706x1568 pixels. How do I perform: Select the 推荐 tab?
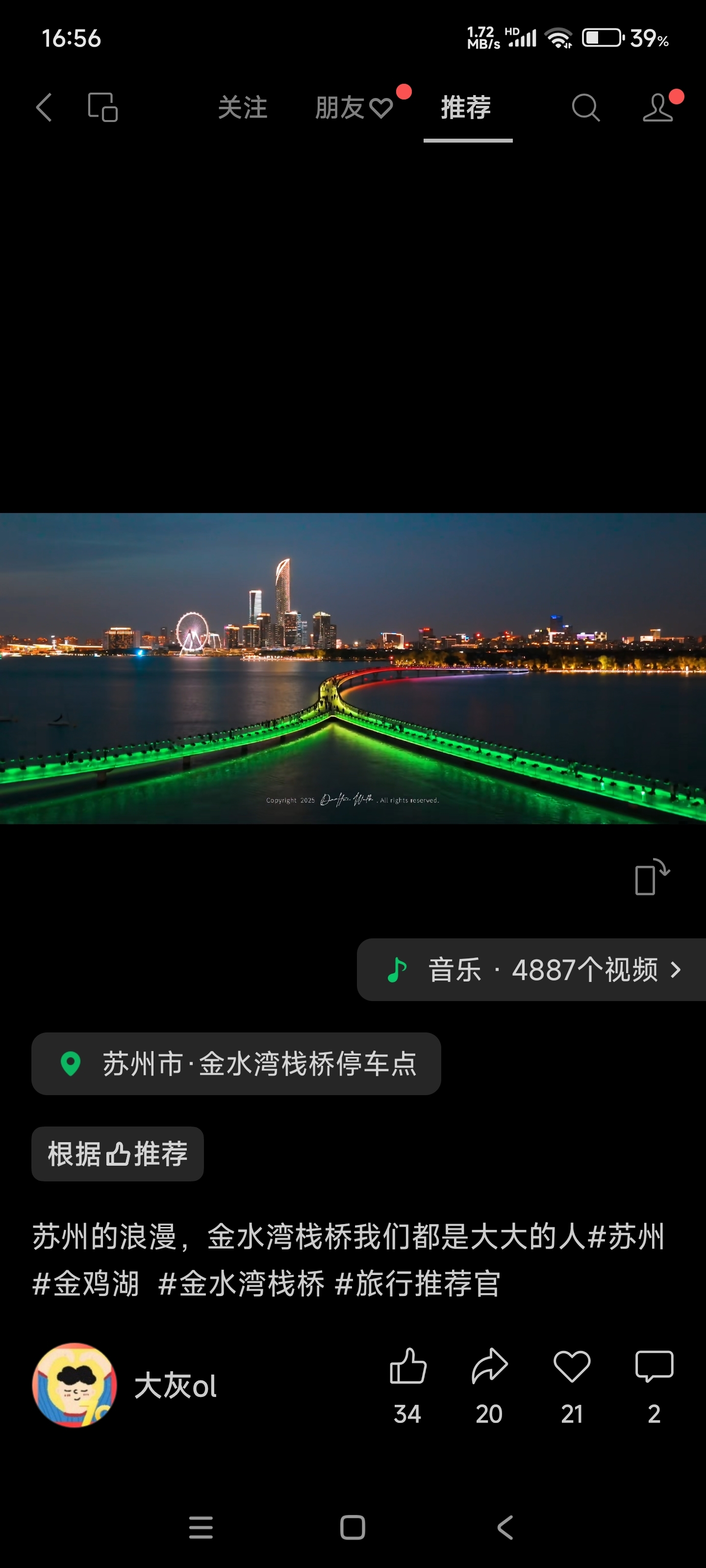coord(467,108)
